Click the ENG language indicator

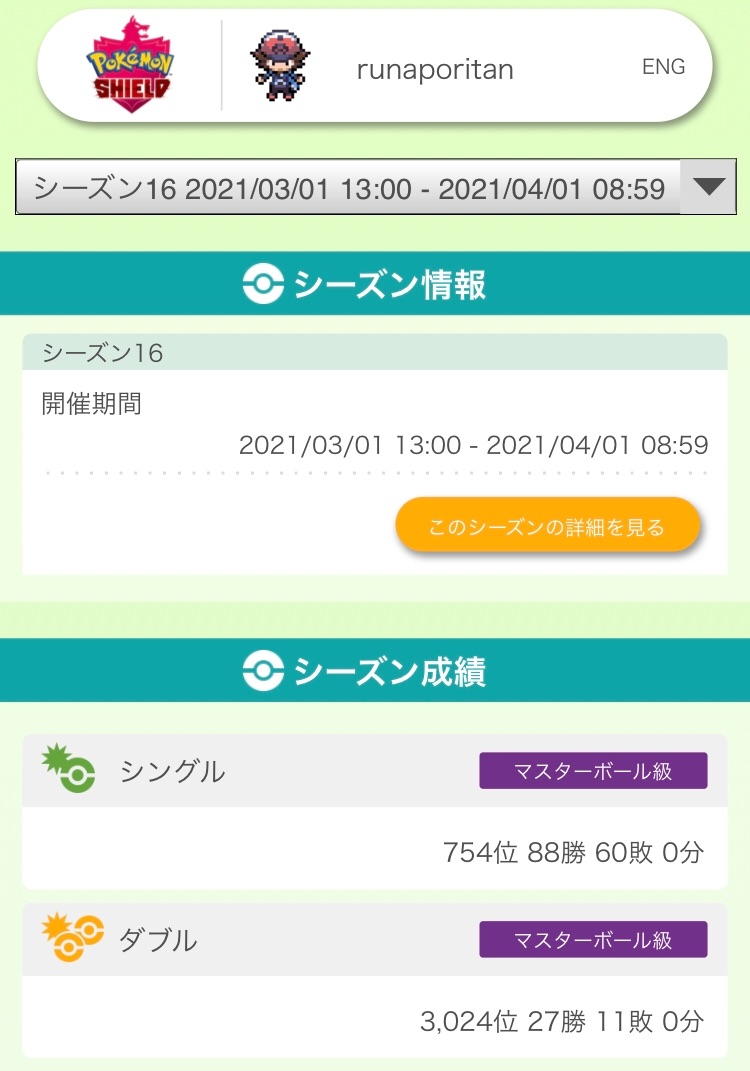pos(663,66)
